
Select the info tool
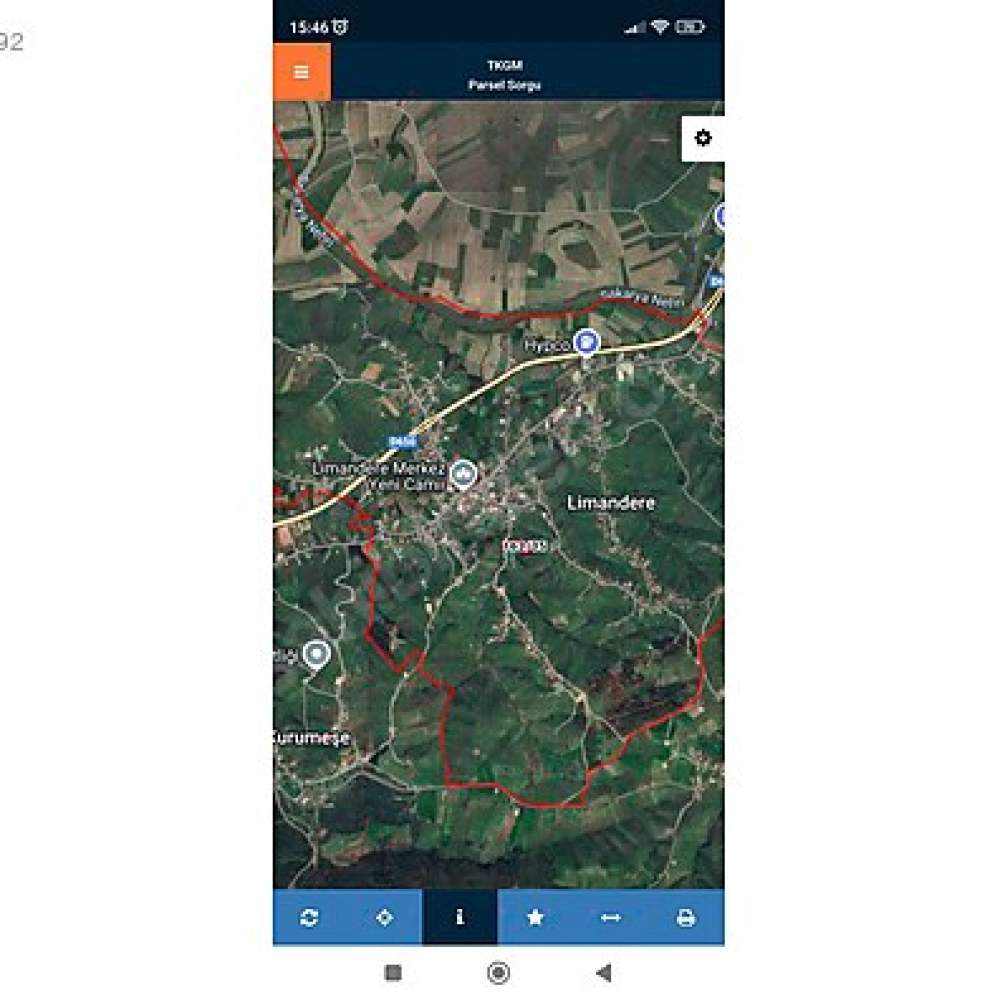[460, 917]
